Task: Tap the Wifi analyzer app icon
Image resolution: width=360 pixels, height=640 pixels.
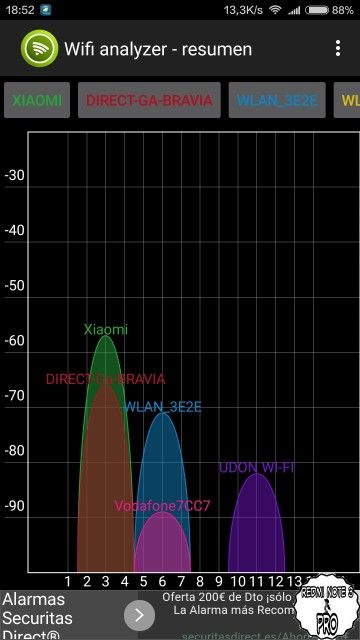Action: coord(39,49)
